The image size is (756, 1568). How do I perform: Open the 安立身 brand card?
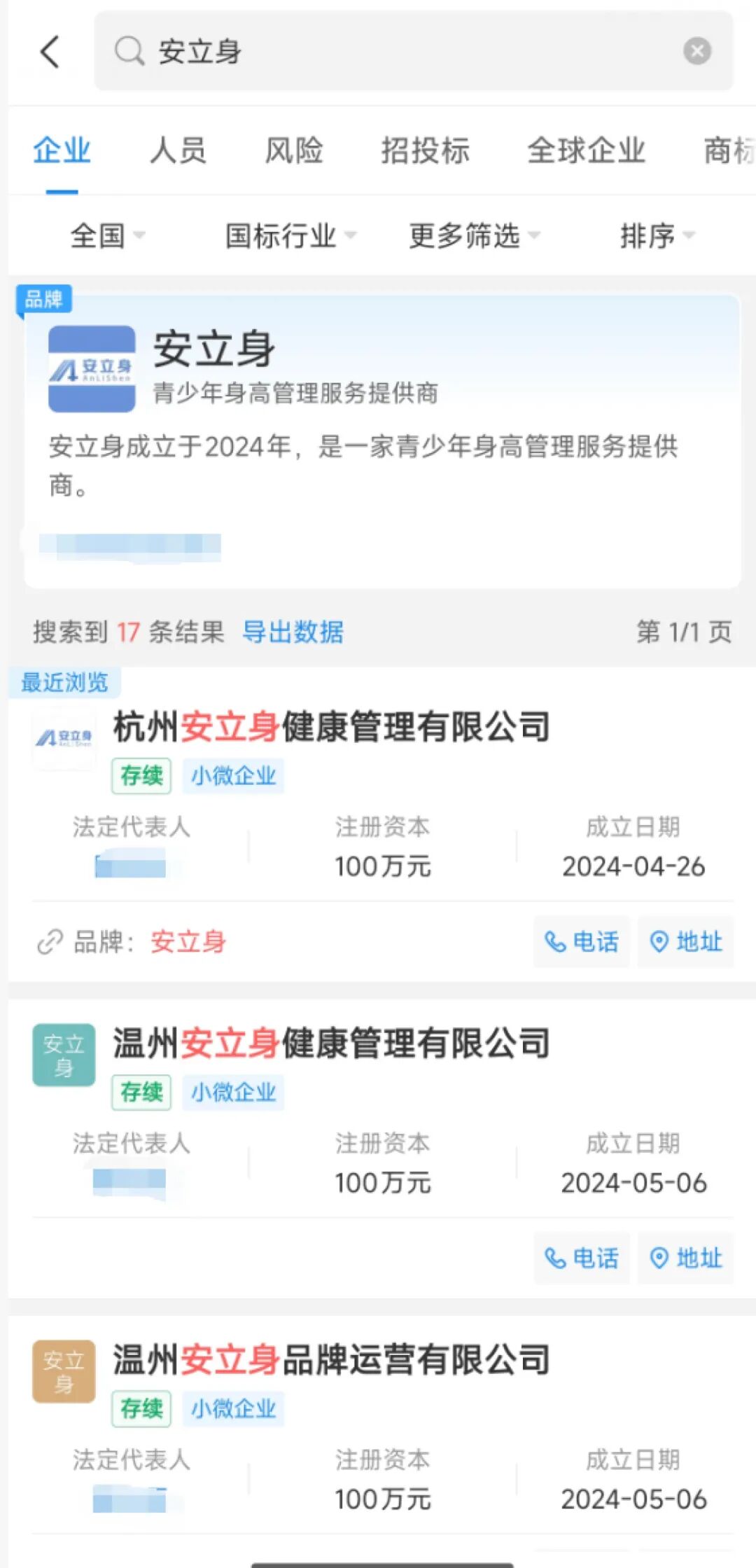click(381, 392)
